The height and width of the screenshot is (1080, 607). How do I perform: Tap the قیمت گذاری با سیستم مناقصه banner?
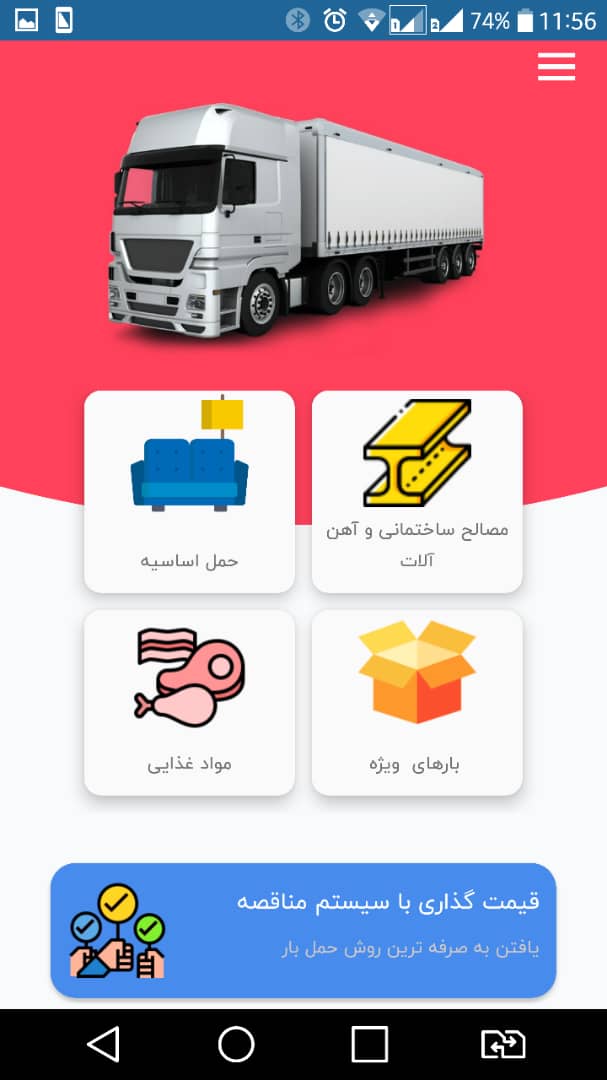(303, 930)
